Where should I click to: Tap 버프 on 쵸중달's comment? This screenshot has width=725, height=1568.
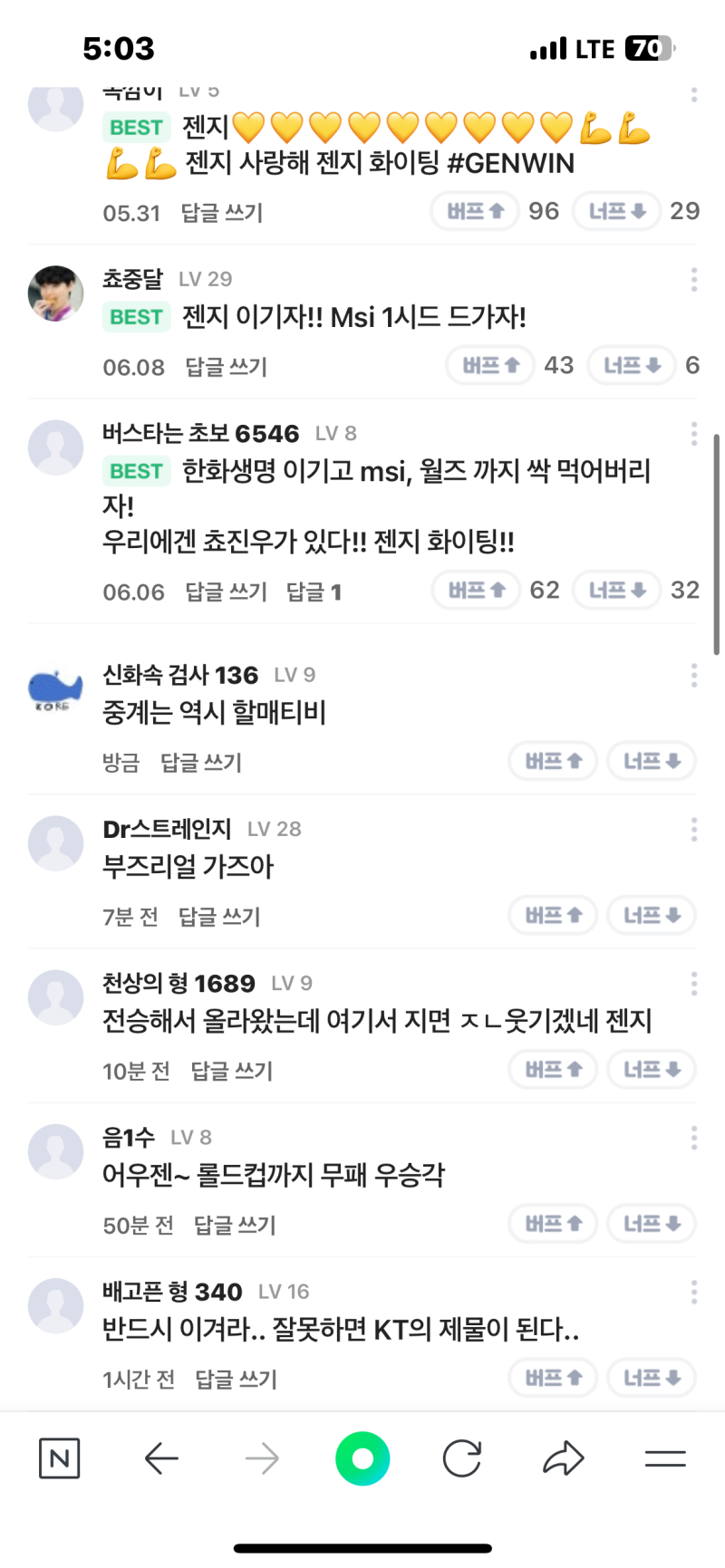(490, 365)
